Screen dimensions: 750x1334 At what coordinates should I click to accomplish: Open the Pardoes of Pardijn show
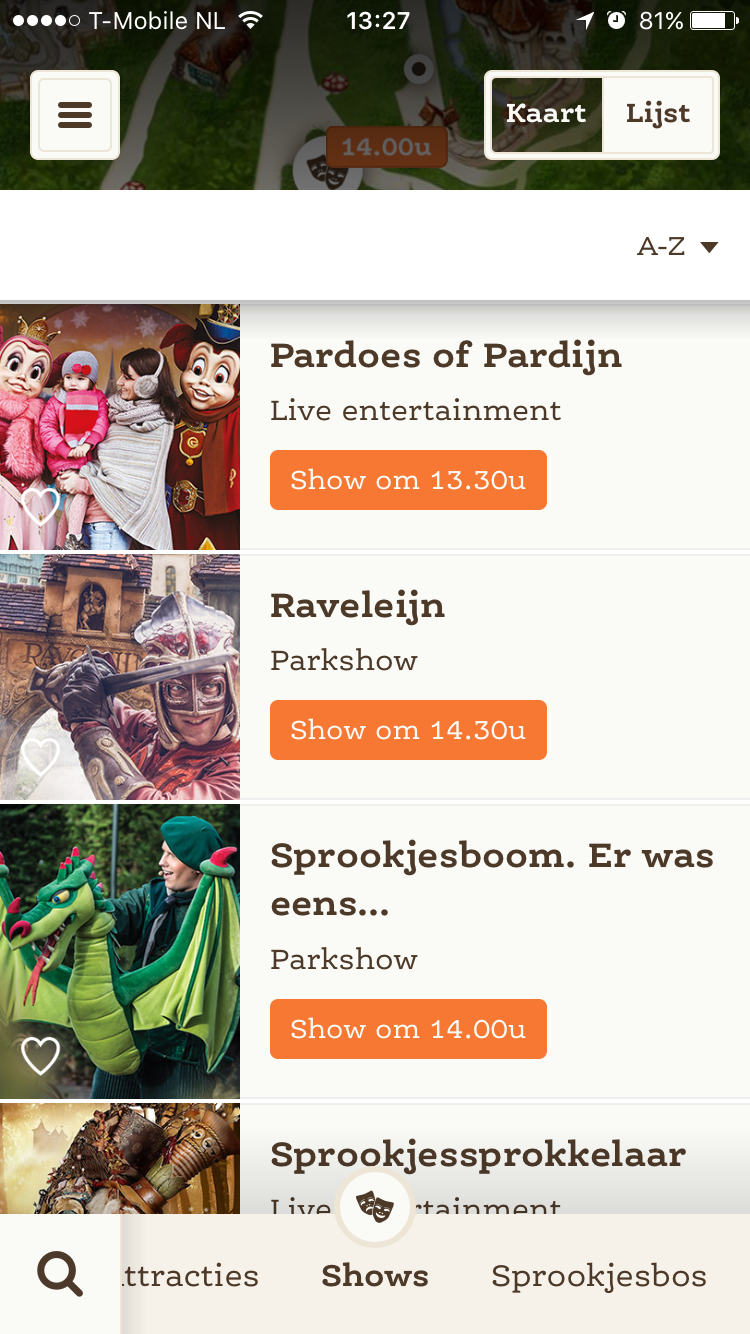pos(446,356)
